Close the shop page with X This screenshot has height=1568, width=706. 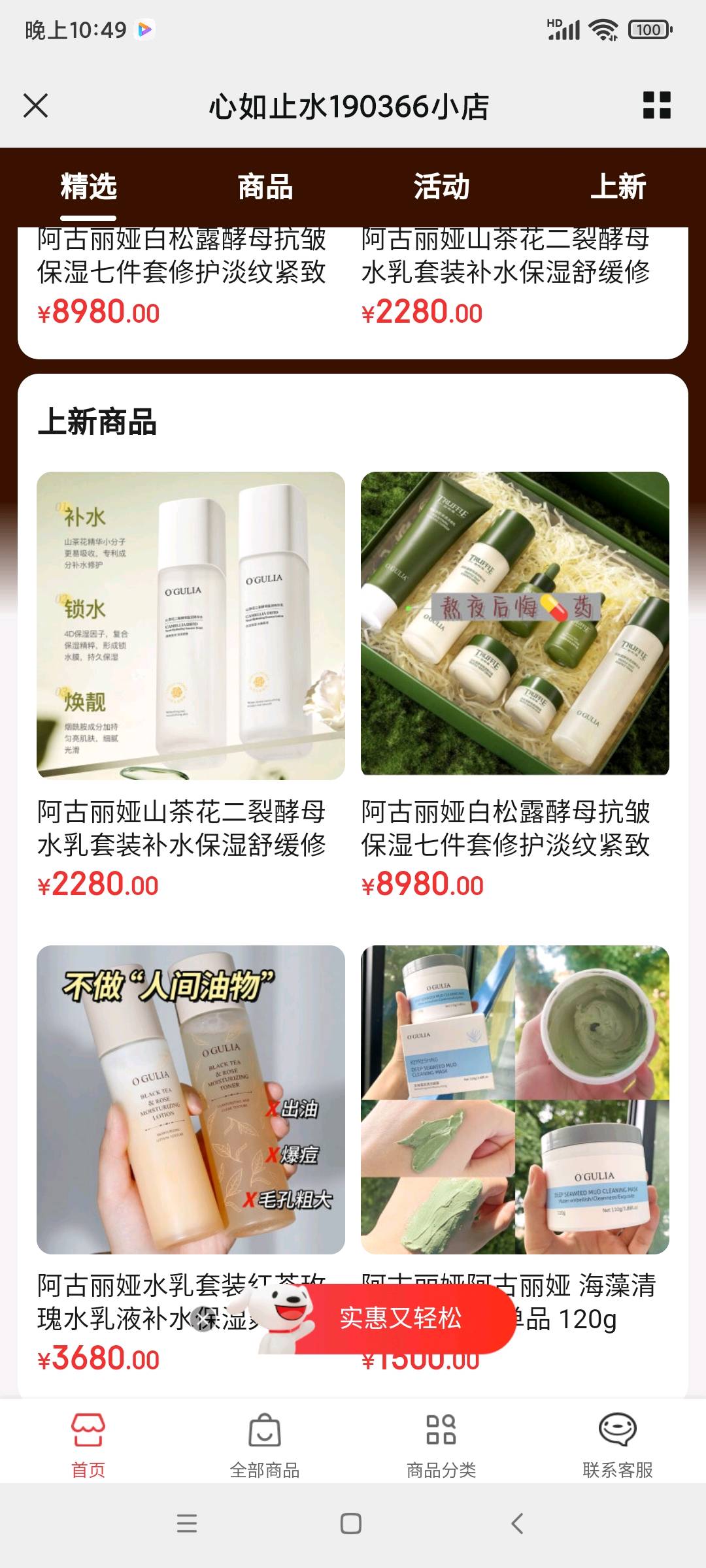[x=35, y=106]
